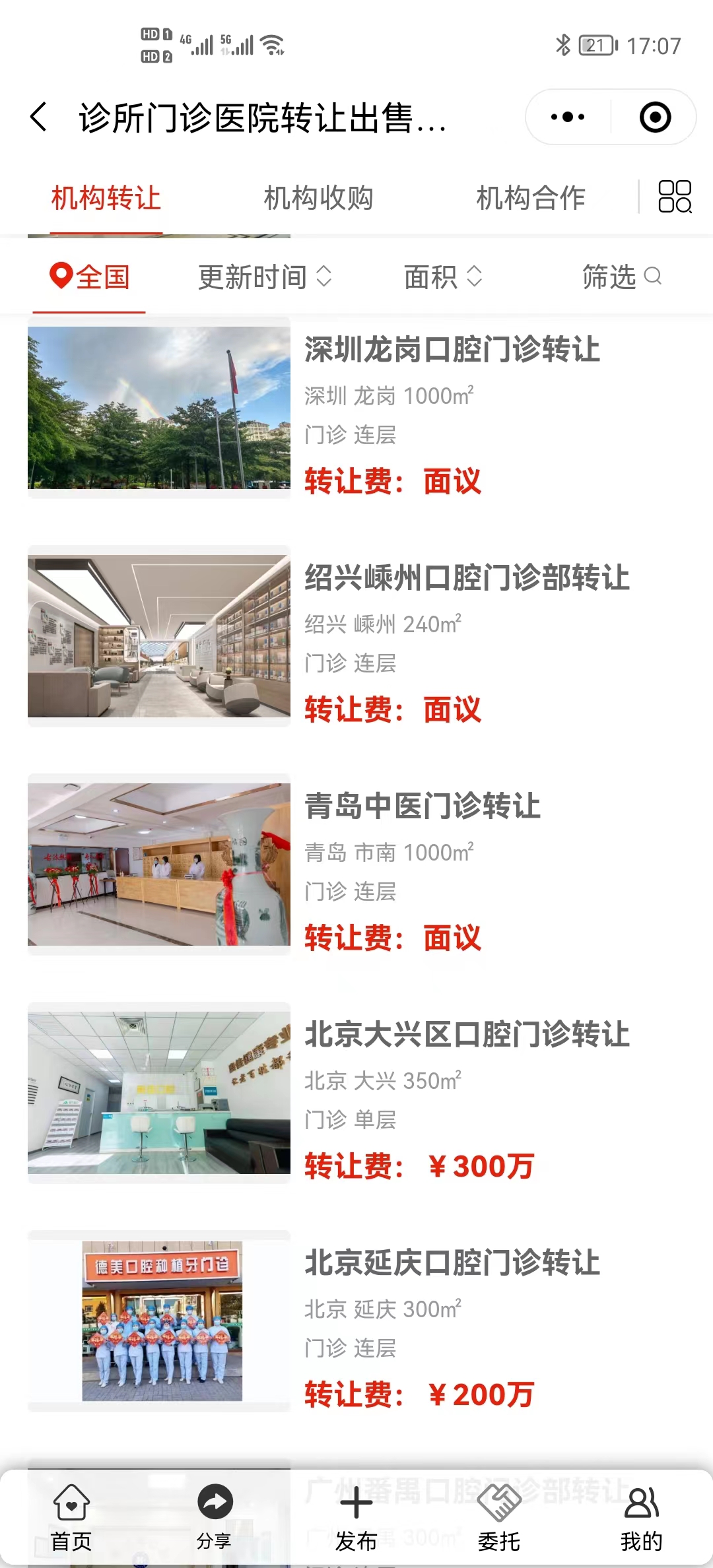Switch to the 机构合作 tab

coord(531,198)
